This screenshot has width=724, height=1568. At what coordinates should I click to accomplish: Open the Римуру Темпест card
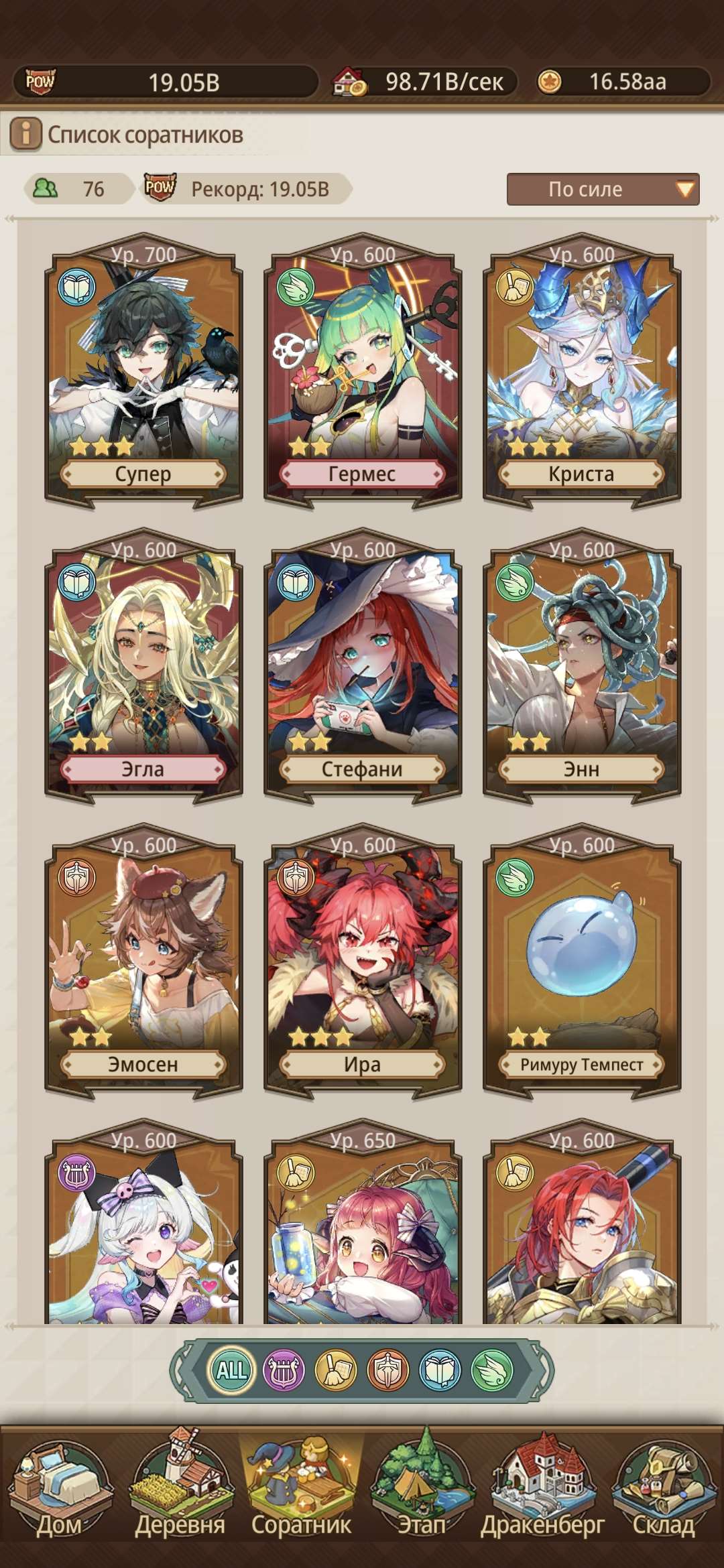pos(581,962)
